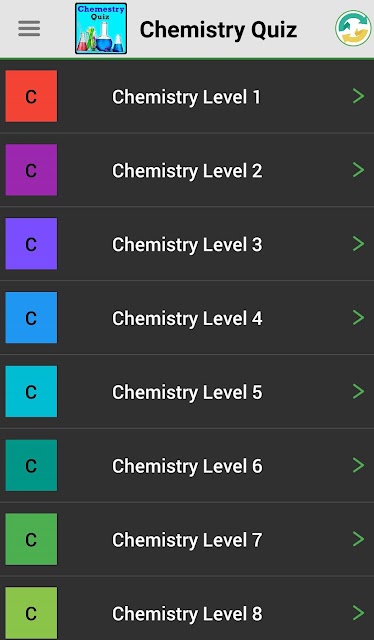This screenshot has height=640, width=374.
Task: Launch Chemistry Level 7
Action: (x=187, y=539)
